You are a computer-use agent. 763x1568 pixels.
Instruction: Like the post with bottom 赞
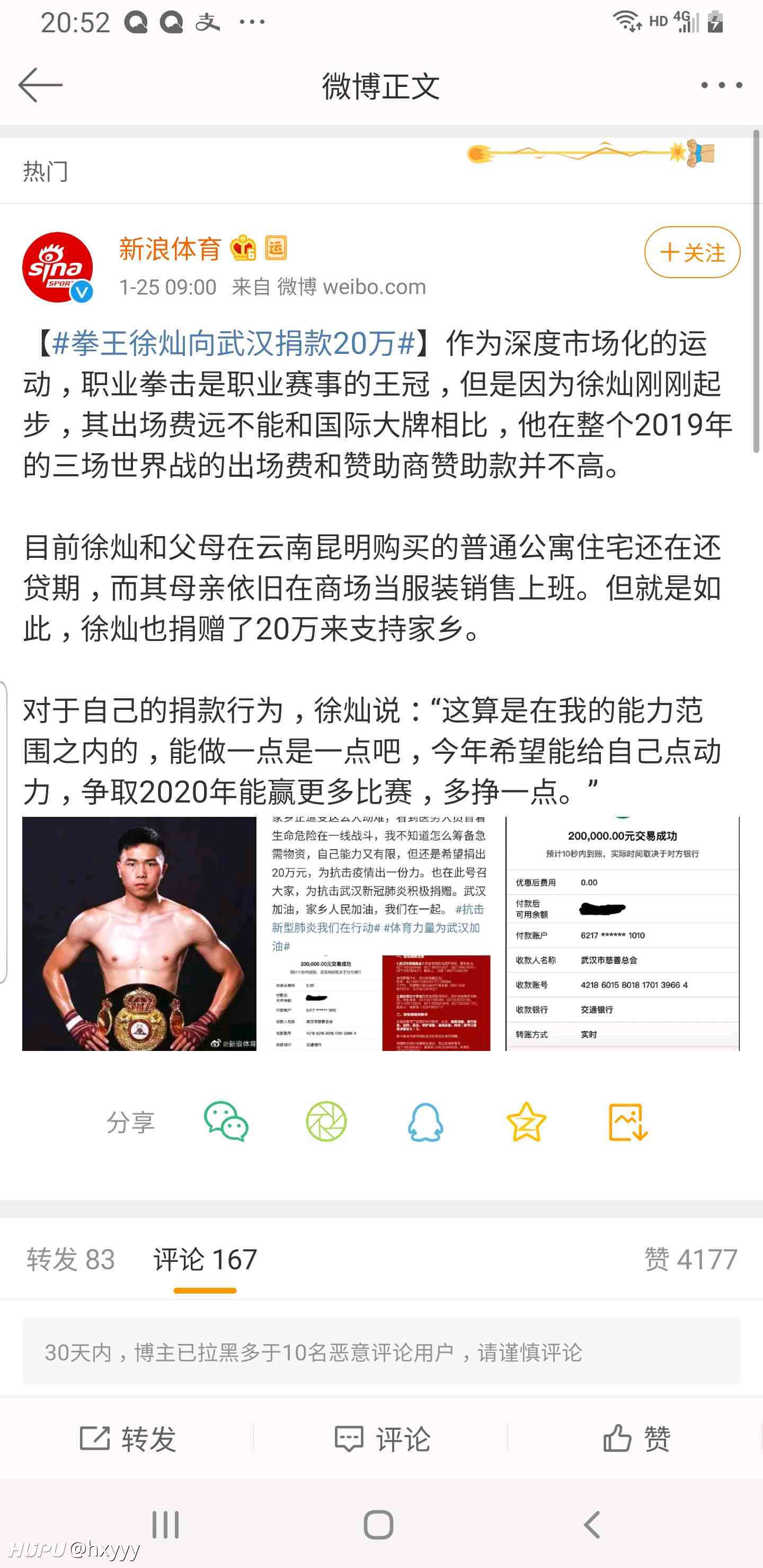pos(636,1438)
